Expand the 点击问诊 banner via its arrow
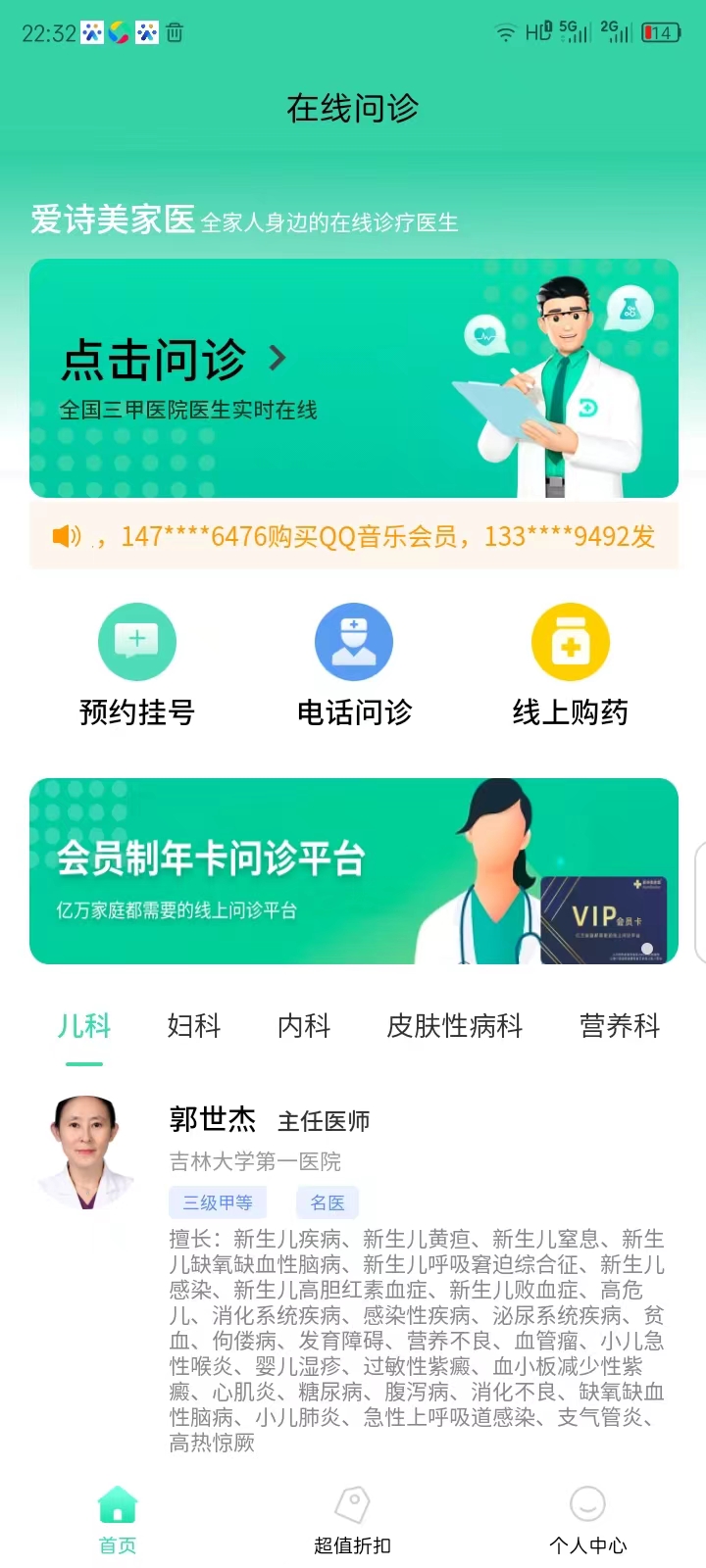The width and height of the screenshot is (706, 1568). [277, 359]
